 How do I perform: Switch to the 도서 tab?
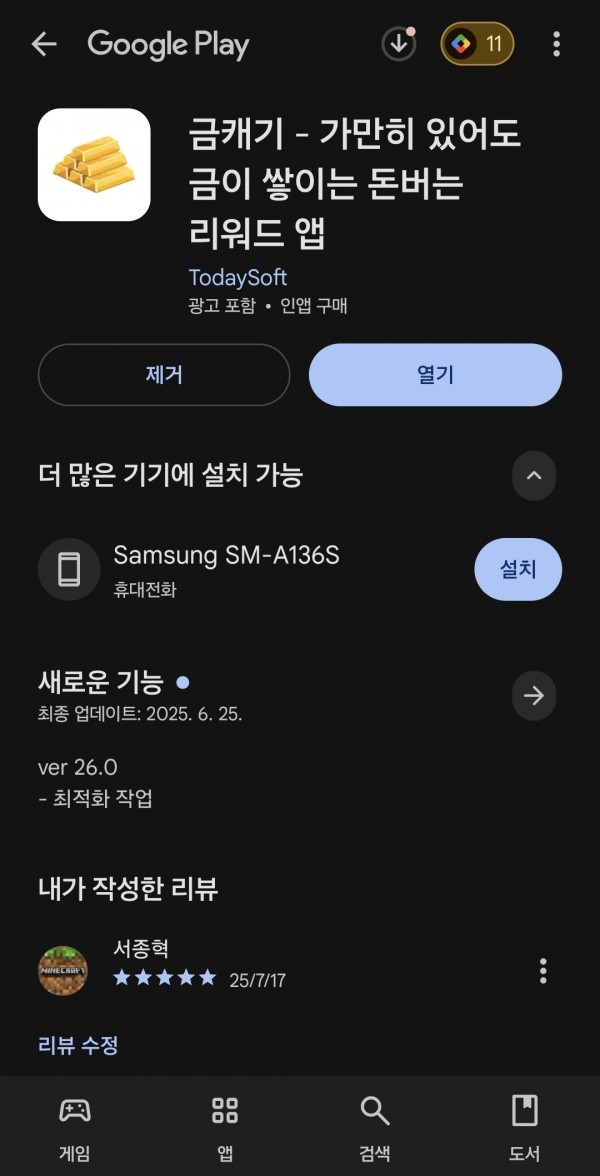525,1127
